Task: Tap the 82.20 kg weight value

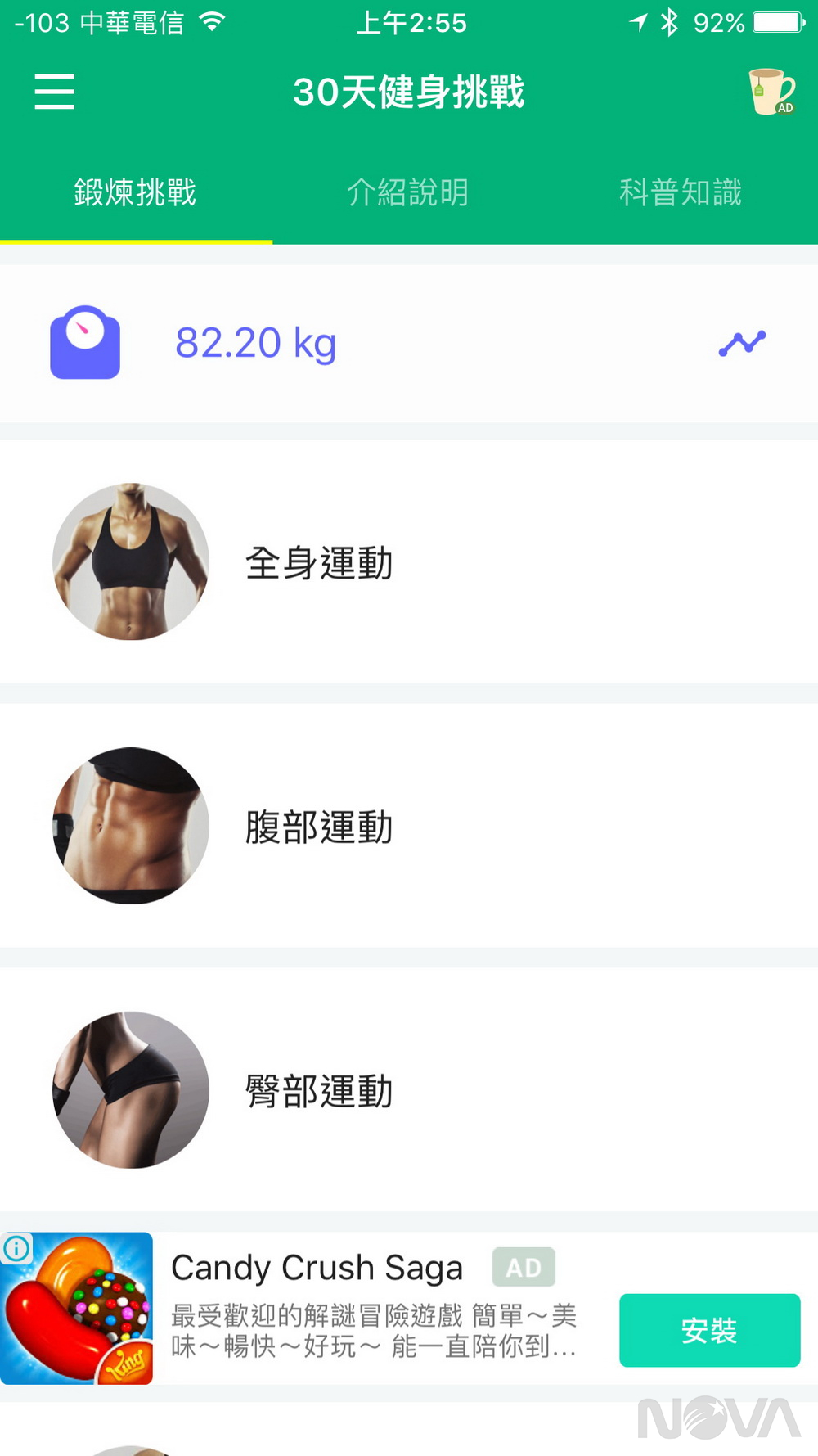Action: [257, 343]
